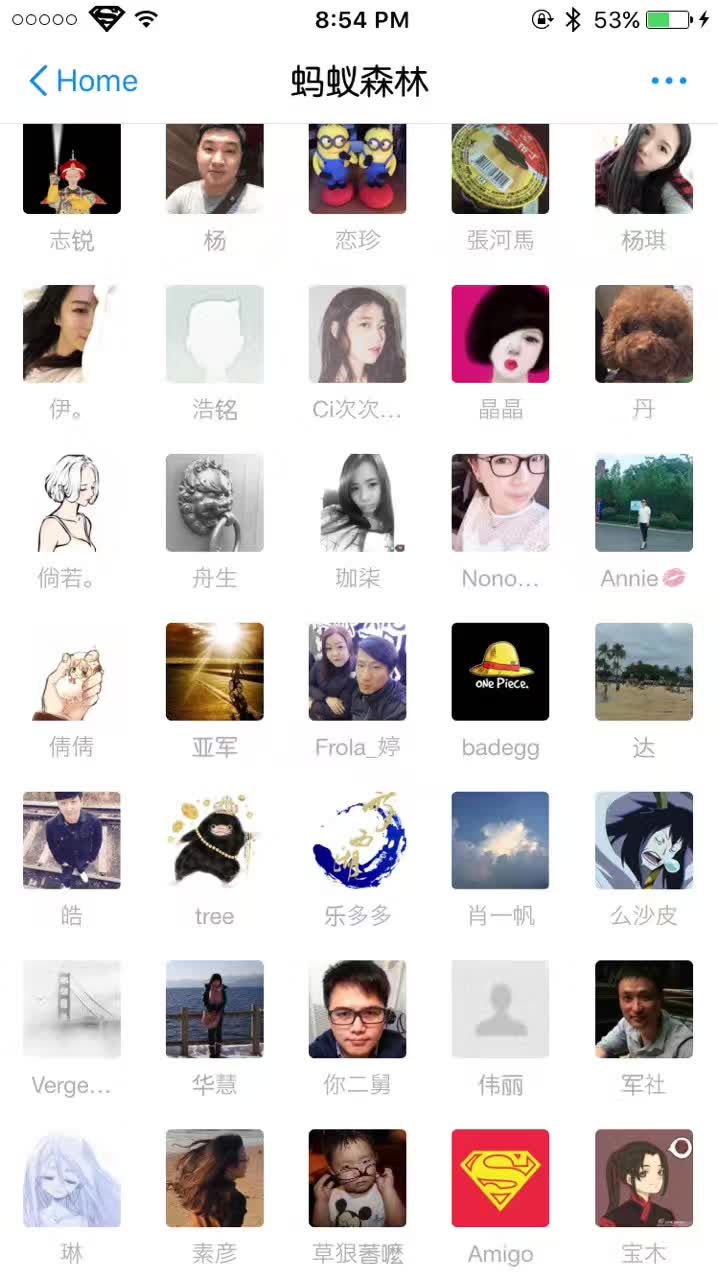Open the three-dot more options menu
The height and width of the screenshot is (1280, 718).
(668, 81)
